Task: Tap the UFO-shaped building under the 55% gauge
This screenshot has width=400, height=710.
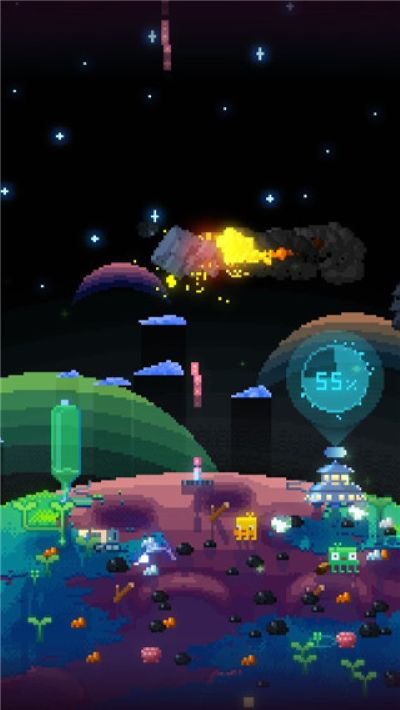Action: click(x=336, y=481)
